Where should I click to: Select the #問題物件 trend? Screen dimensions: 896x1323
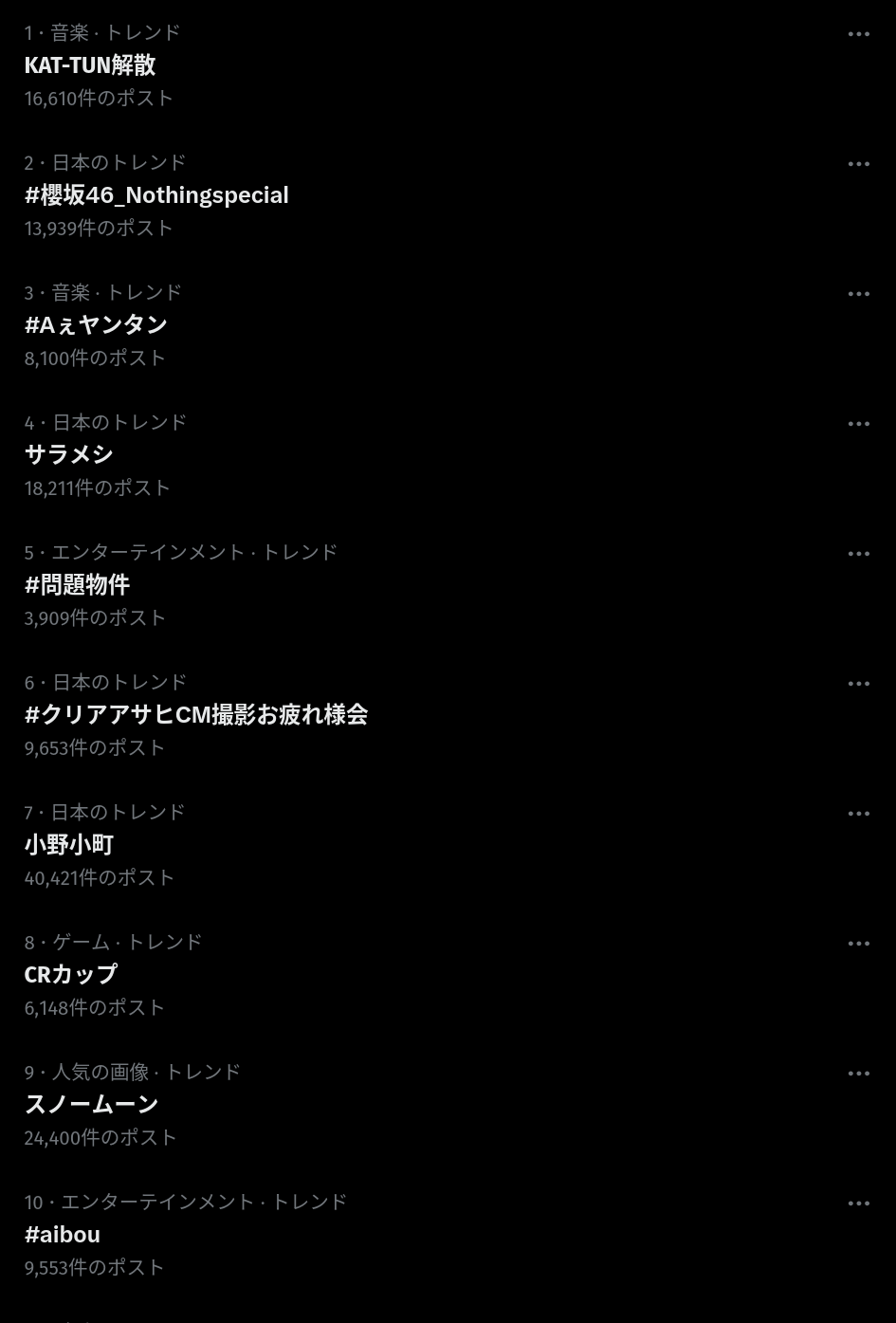(77, 585)
